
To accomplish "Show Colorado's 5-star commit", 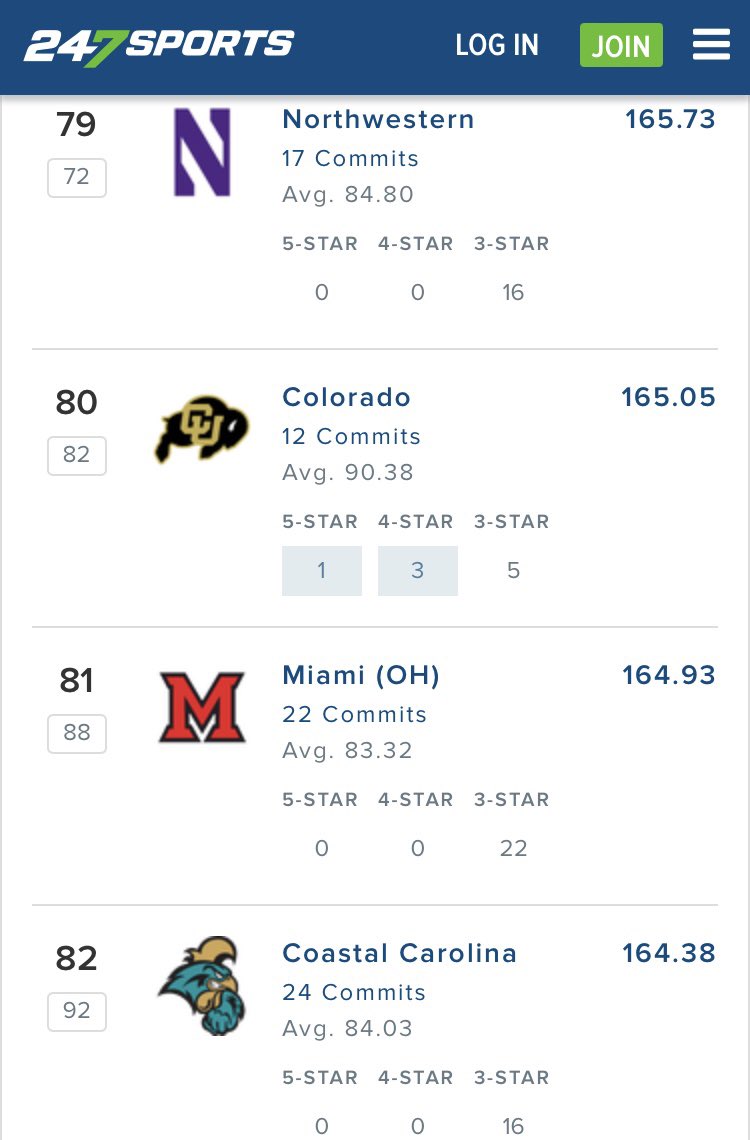I will point(322,571).
